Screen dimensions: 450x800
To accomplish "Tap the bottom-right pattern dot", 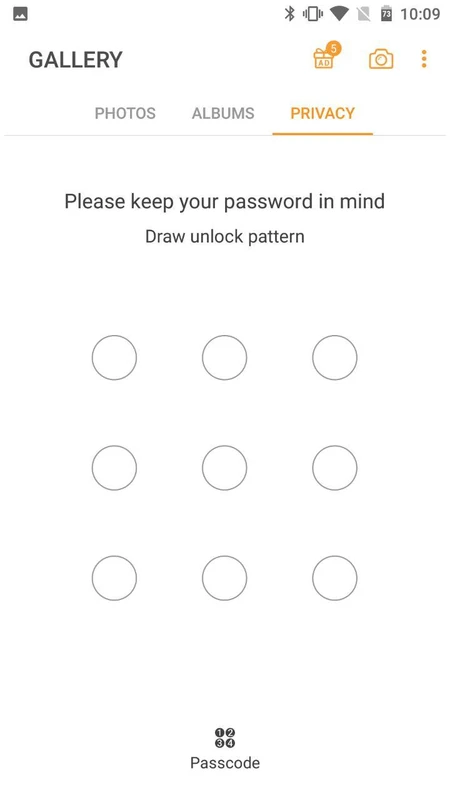I will point(335,578).
